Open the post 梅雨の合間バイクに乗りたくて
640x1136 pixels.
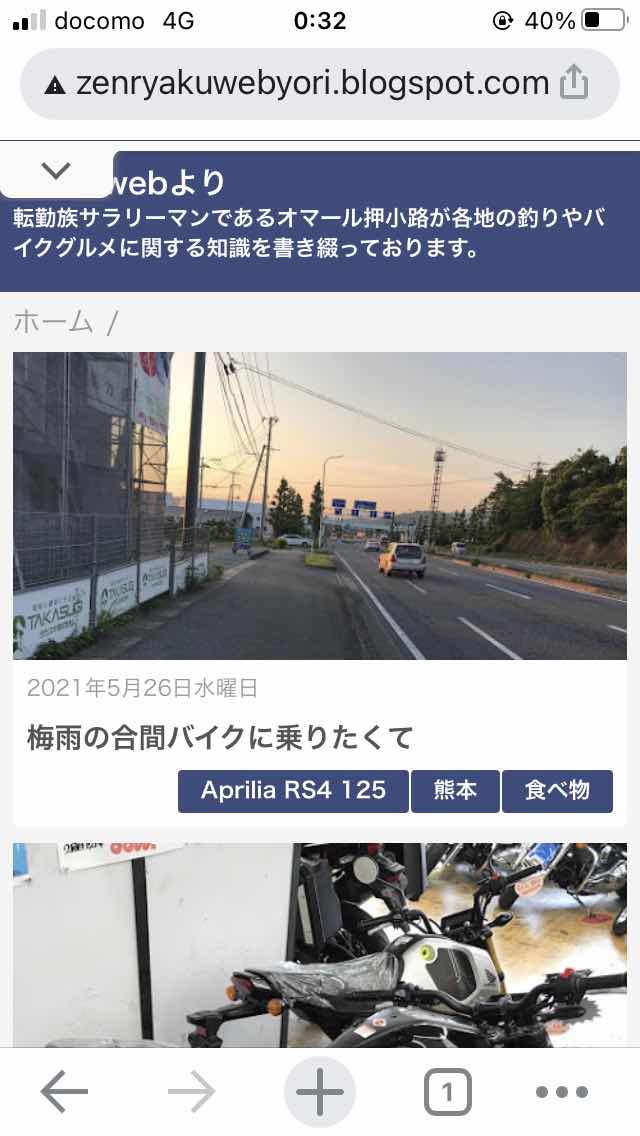pyautogui.click(x=220, y=739)
